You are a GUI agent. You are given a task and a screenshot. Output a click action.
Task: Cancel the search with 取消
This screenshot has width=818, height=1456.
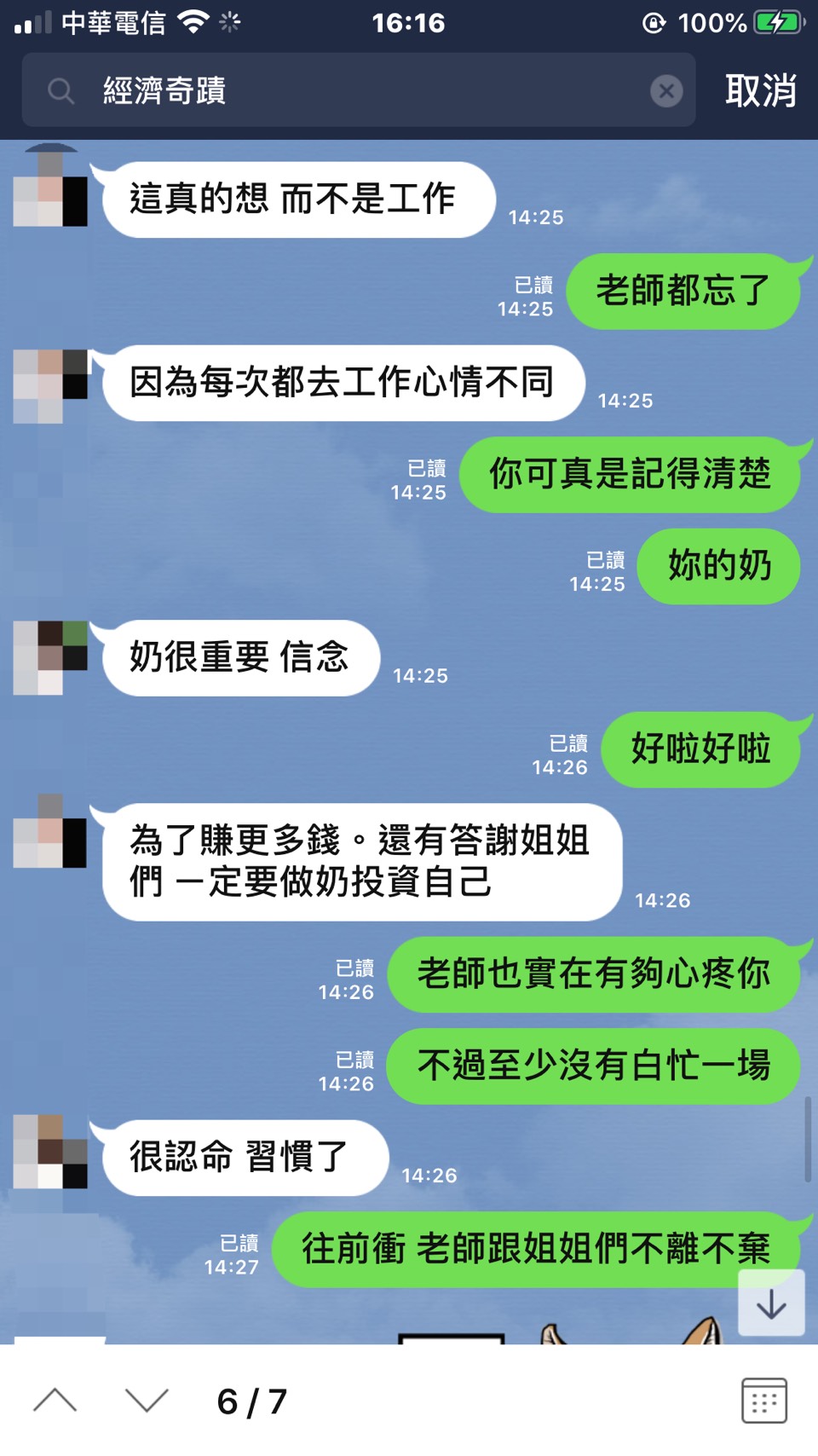click(760, 90)
